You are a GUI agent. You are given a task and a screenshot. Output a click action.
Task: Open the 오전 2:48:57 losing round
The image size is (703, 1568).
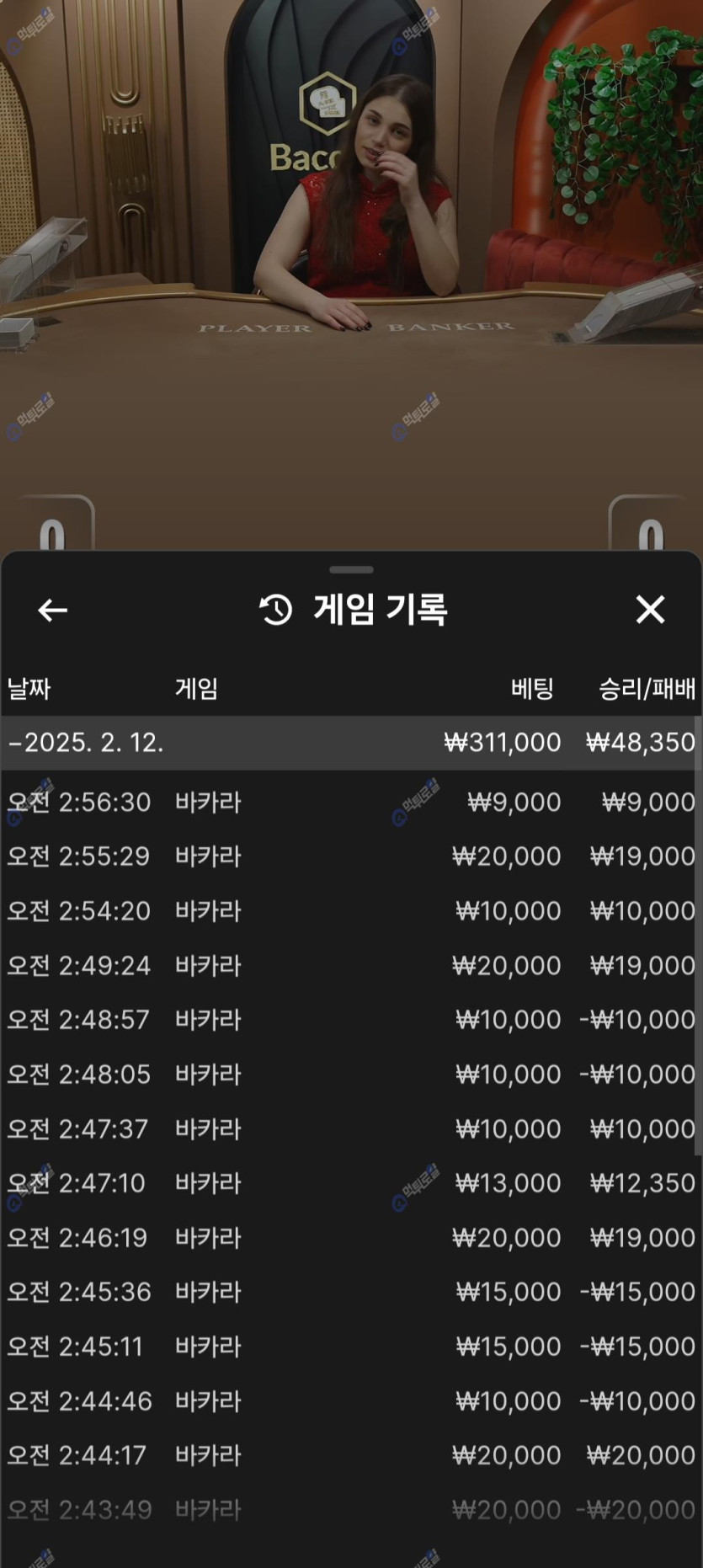351,1020
